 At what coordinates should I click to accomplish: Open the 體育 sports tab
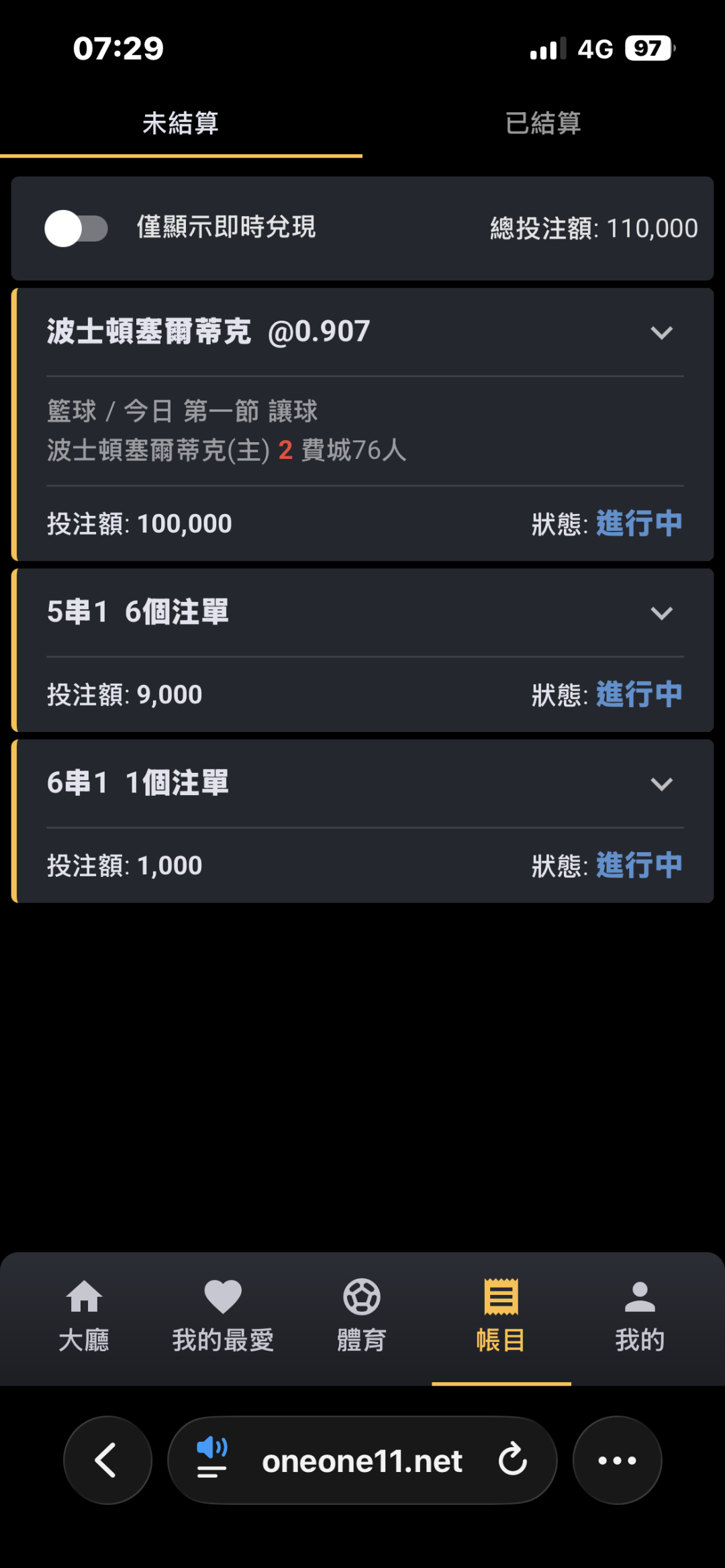point(362,1316)
